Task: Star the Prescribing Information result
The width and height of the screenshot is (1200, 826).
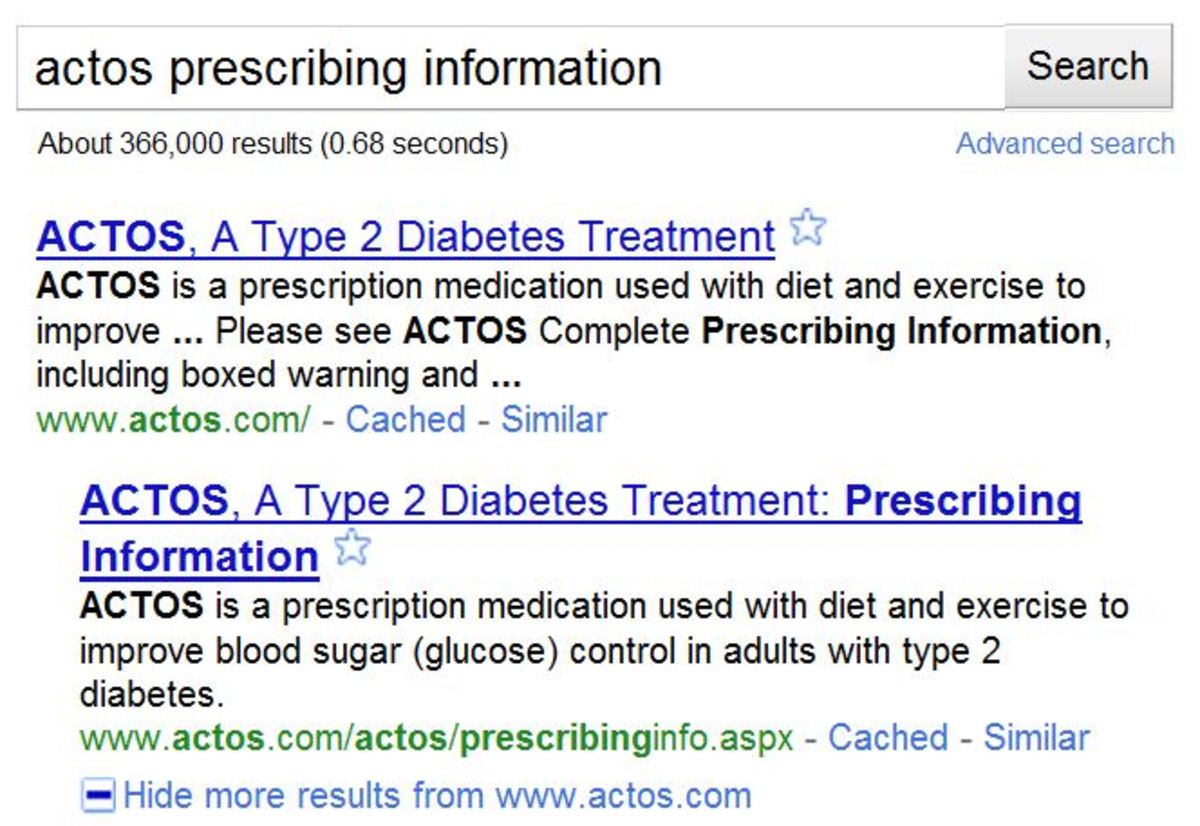Action: pos(352,548)
